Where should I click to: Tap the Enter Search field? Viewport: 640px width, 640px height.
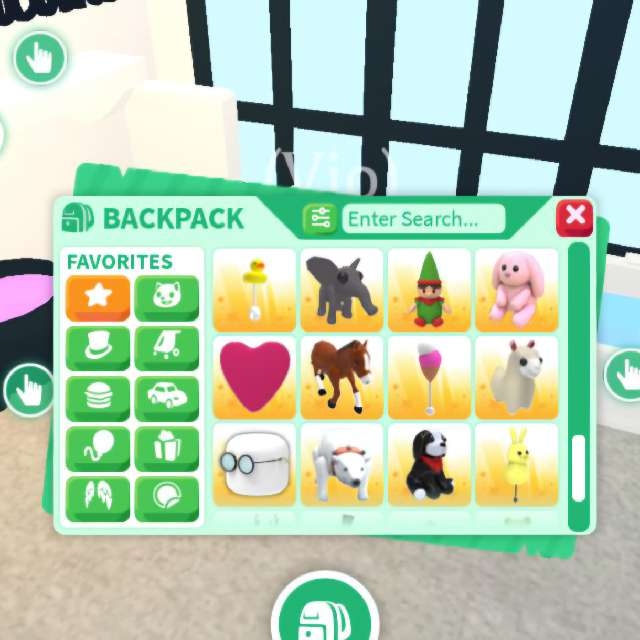tap(423, 219)
